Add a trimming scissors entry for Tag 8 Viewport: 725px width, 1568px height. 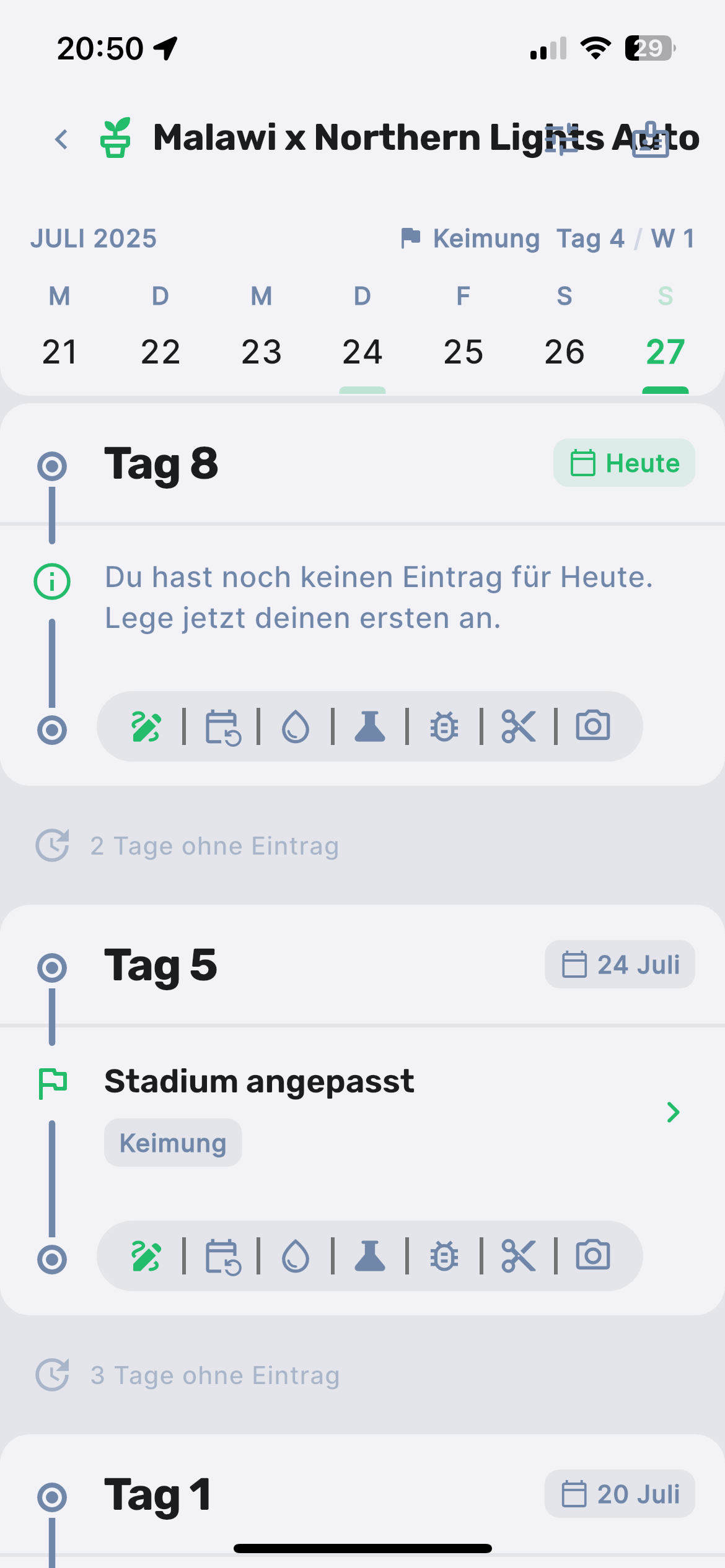(519, 726)
